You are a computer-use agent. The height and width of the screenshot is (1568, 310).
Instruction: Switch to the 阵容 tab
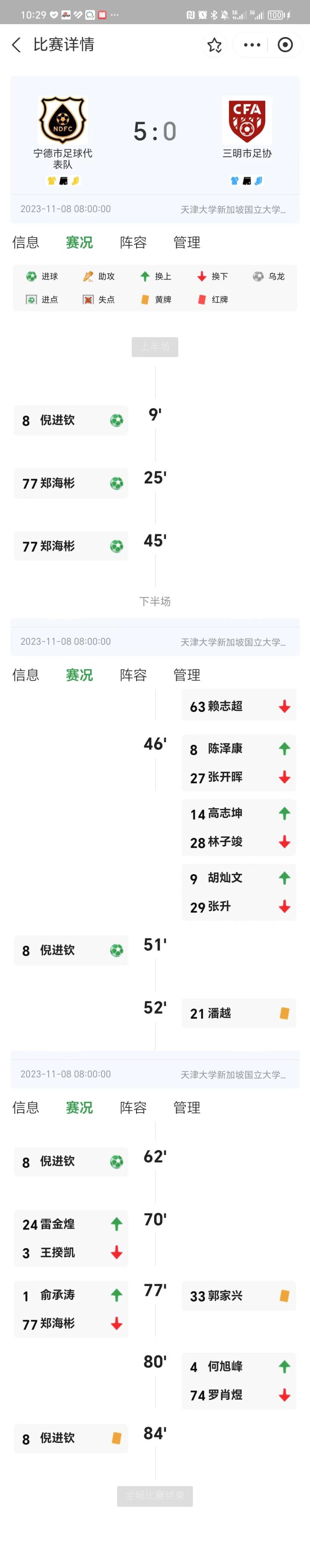pos(133,242)
